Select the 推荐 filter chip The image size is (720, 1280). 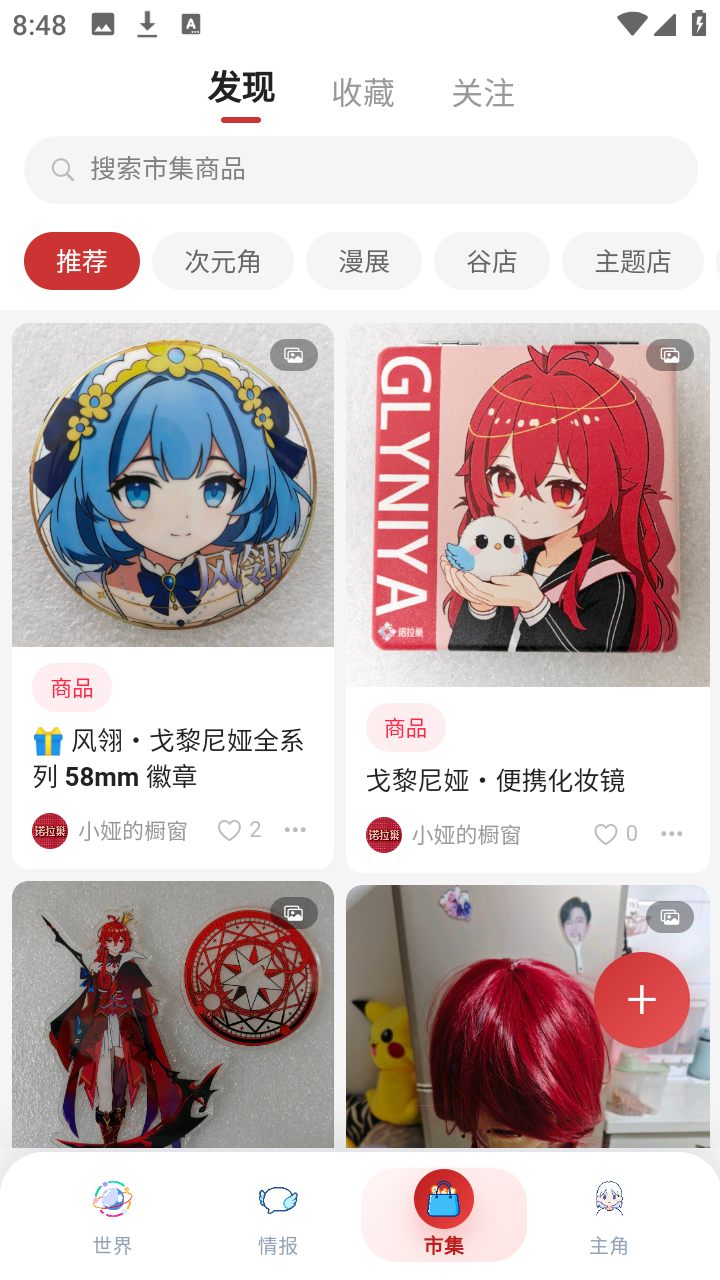(81, 260)
